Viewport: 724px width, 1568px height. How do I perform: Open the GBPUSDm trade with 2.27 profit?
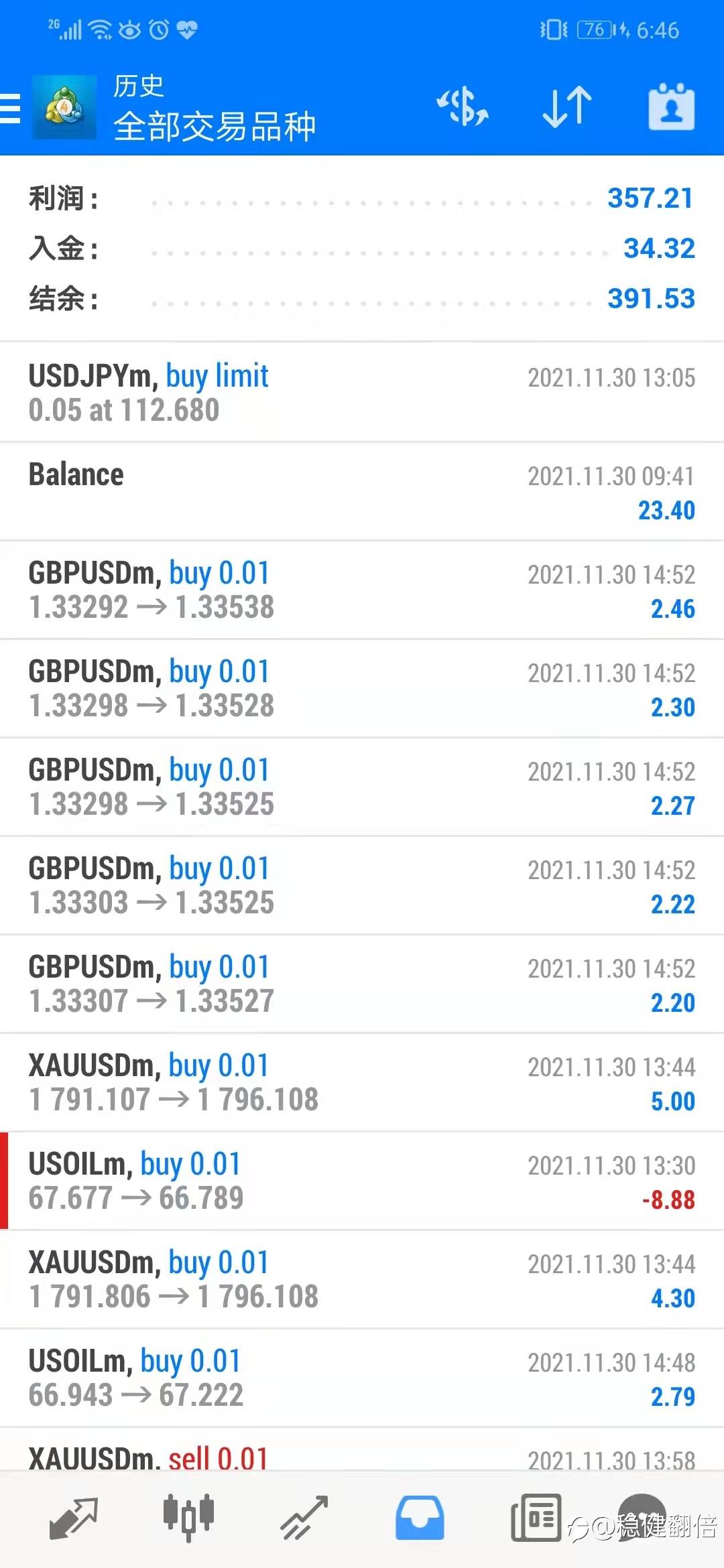(x=362, y=787)
